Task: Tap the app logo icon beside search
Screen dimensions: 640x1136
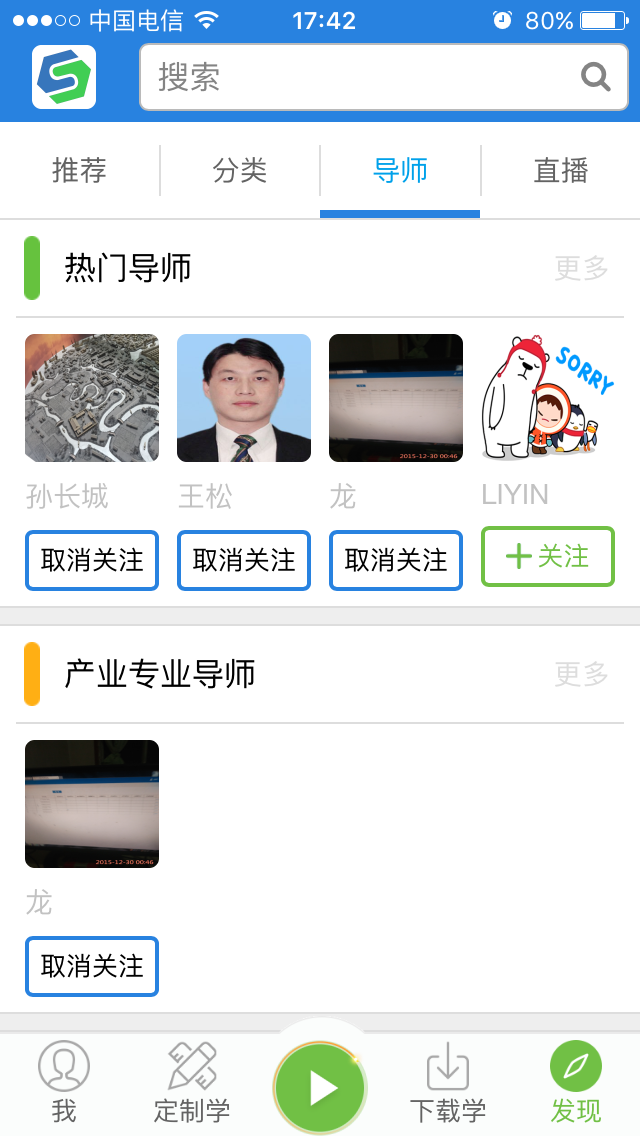Action: pyautogui.click(x=64, y=77)
